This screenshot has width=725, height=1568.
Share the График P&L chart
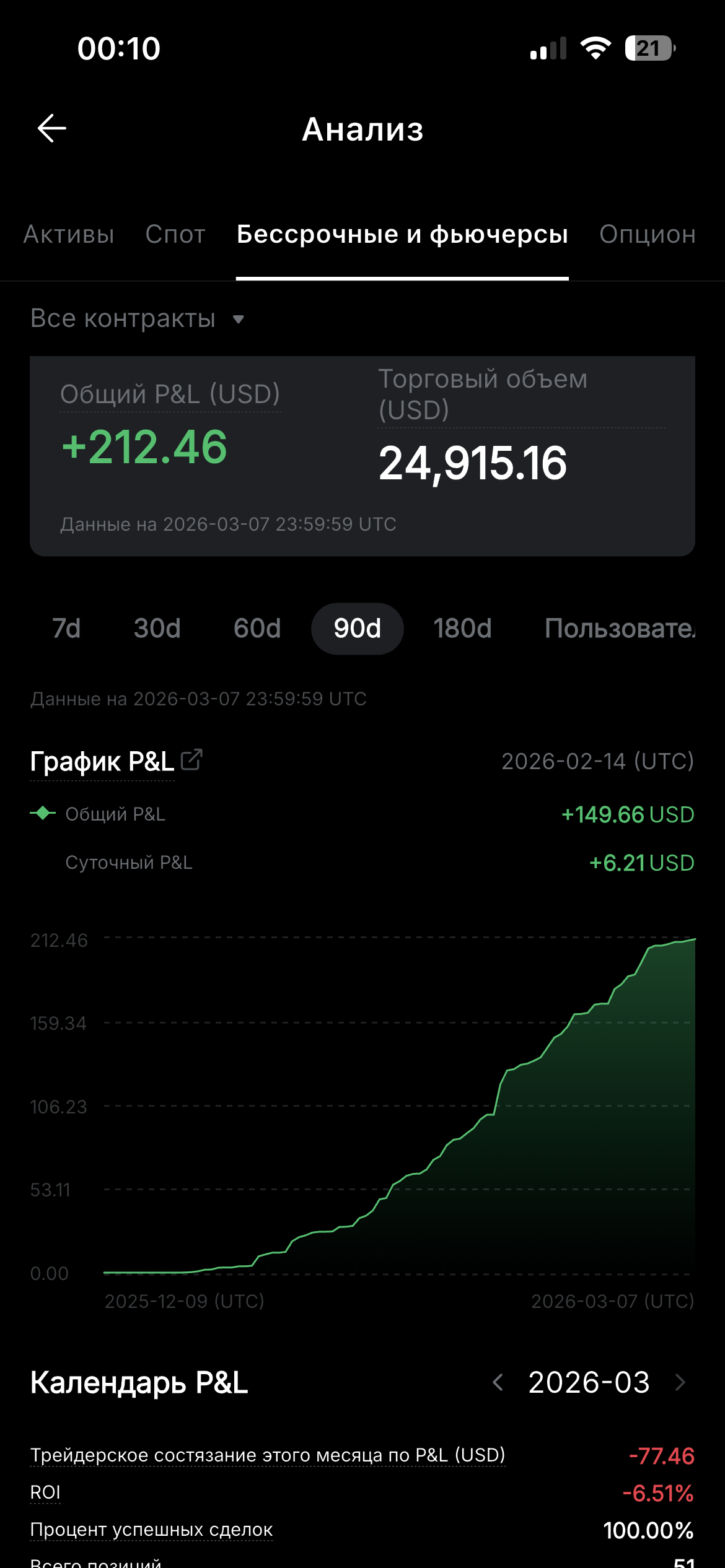click(191, 760)
